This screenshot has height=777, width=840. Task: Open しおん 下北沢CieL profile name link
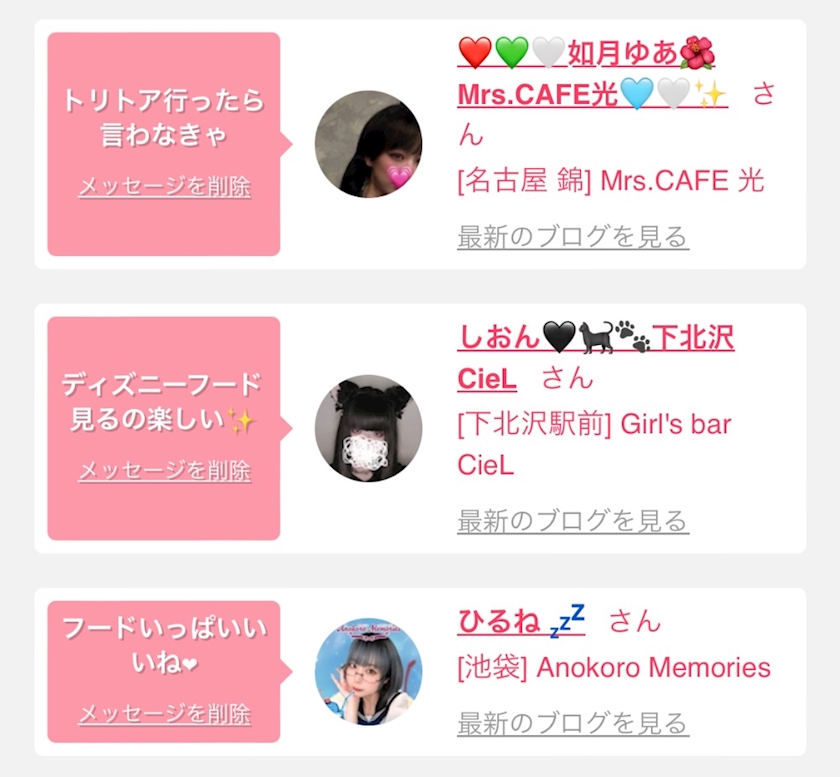pos(595,339)
